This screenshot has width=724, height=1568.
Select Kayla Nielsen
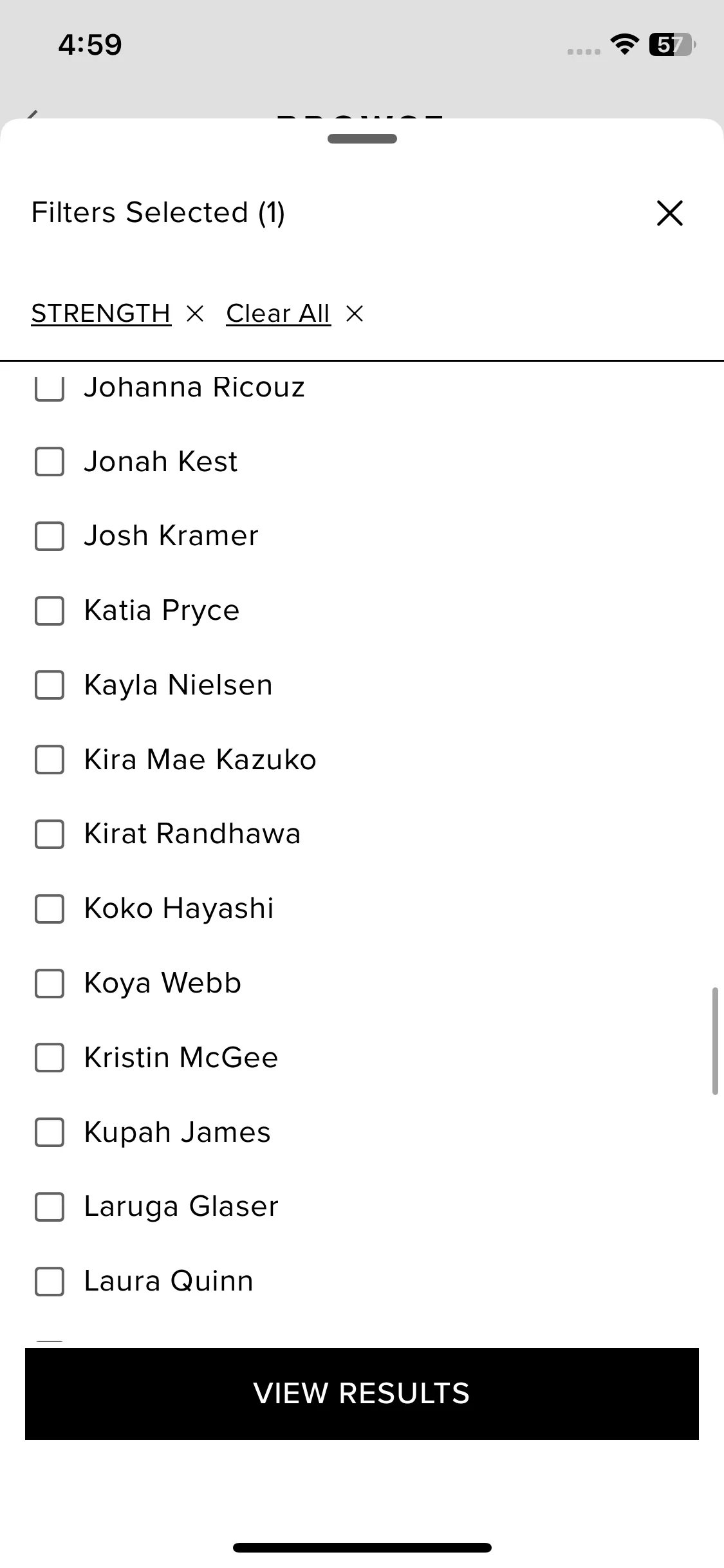pyautogui.click(x=50, y=685)
